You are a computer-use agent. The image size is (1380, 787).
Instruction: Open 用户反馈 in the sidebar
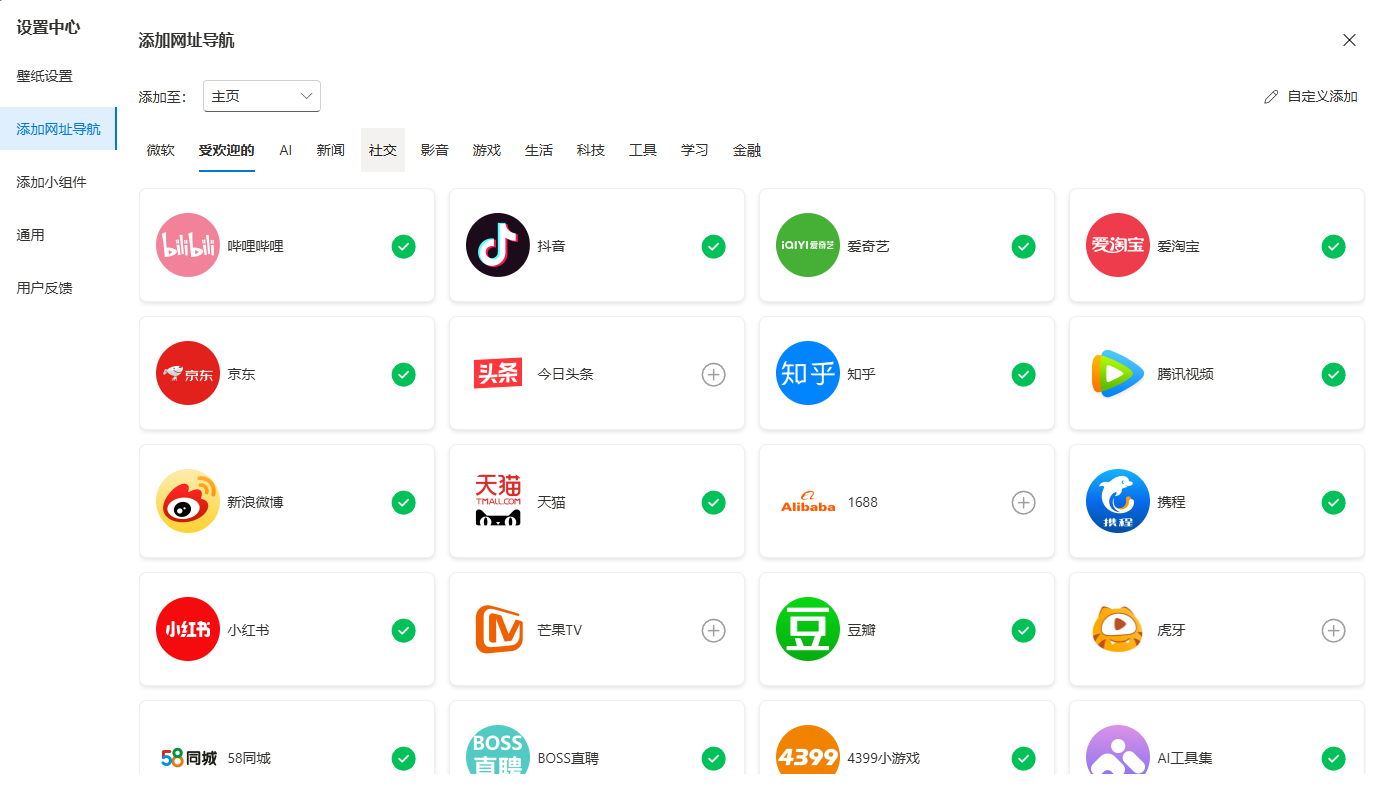click(45, 288)
